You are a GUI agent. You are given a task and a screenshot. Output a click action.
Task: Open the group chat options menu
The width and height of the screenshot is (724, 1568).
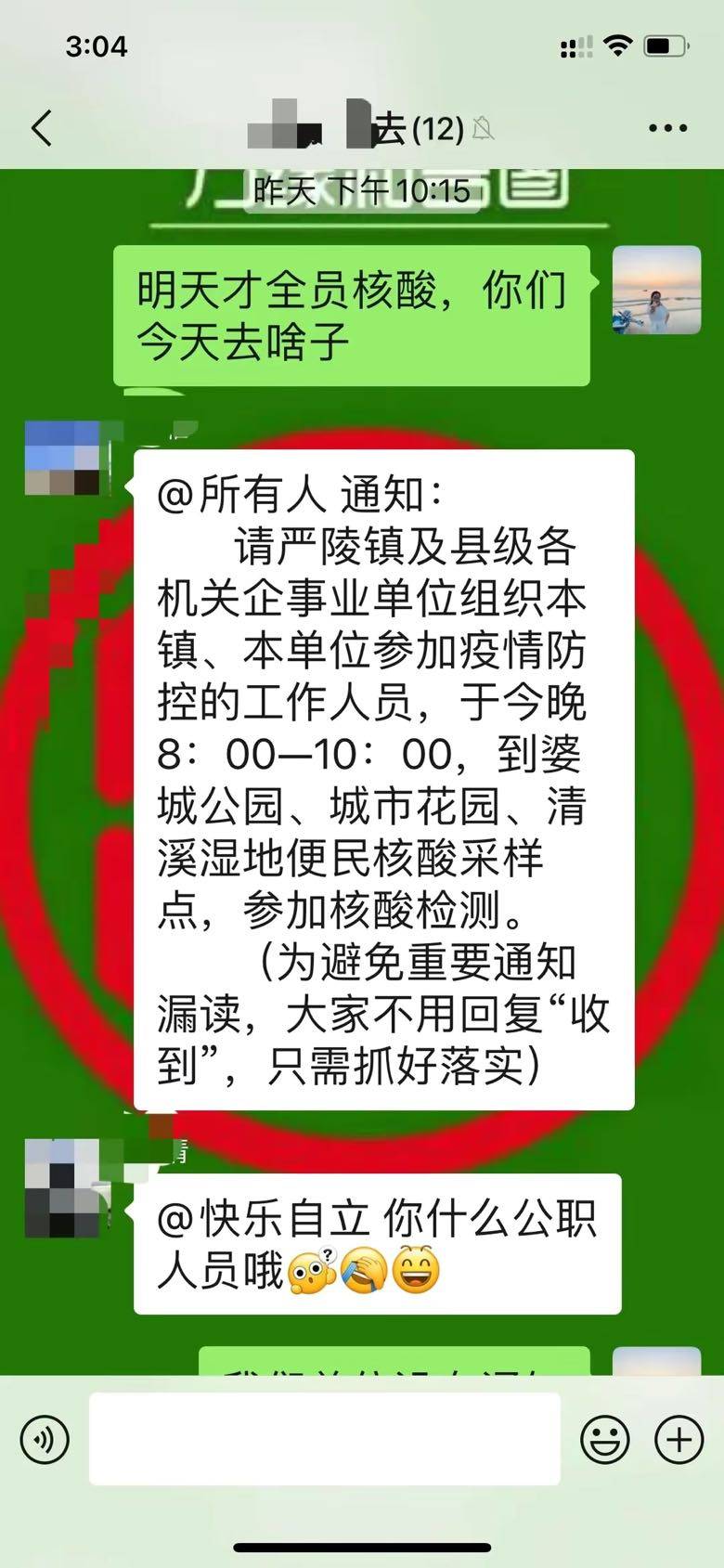tap(667, 128)
